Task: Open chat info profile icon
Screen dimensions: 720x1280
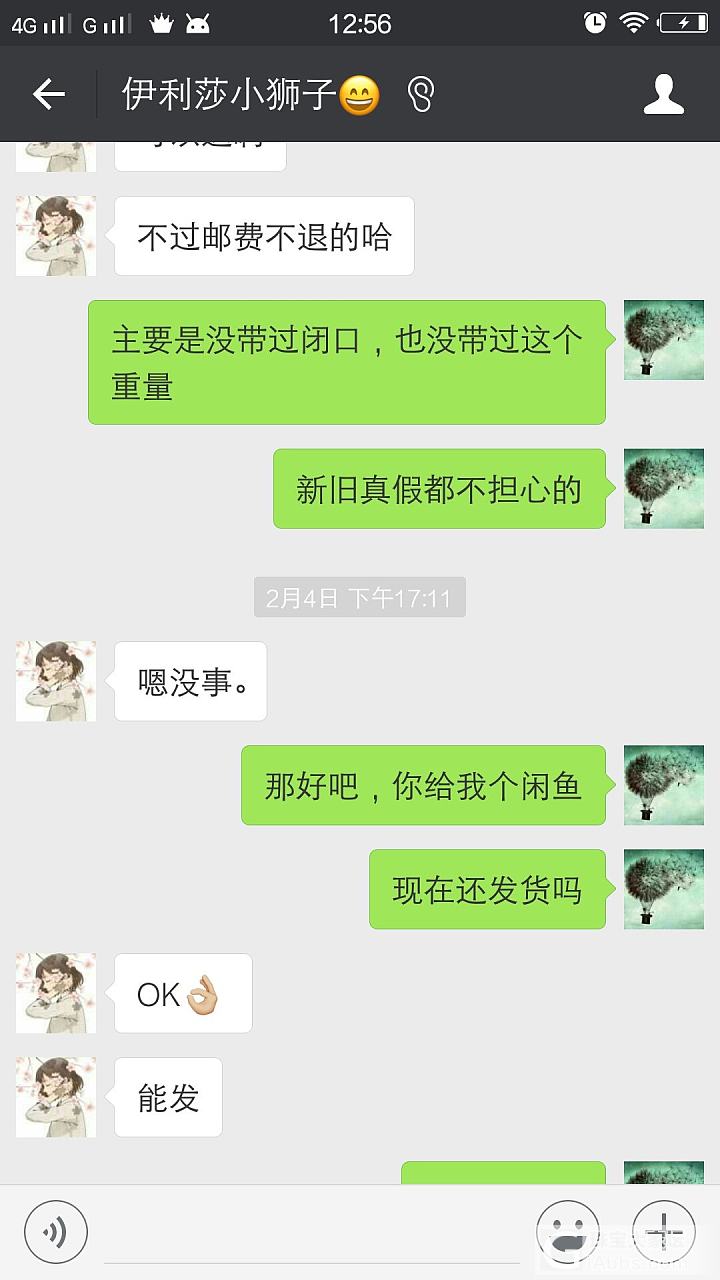Action: click(x=663, y=95)
